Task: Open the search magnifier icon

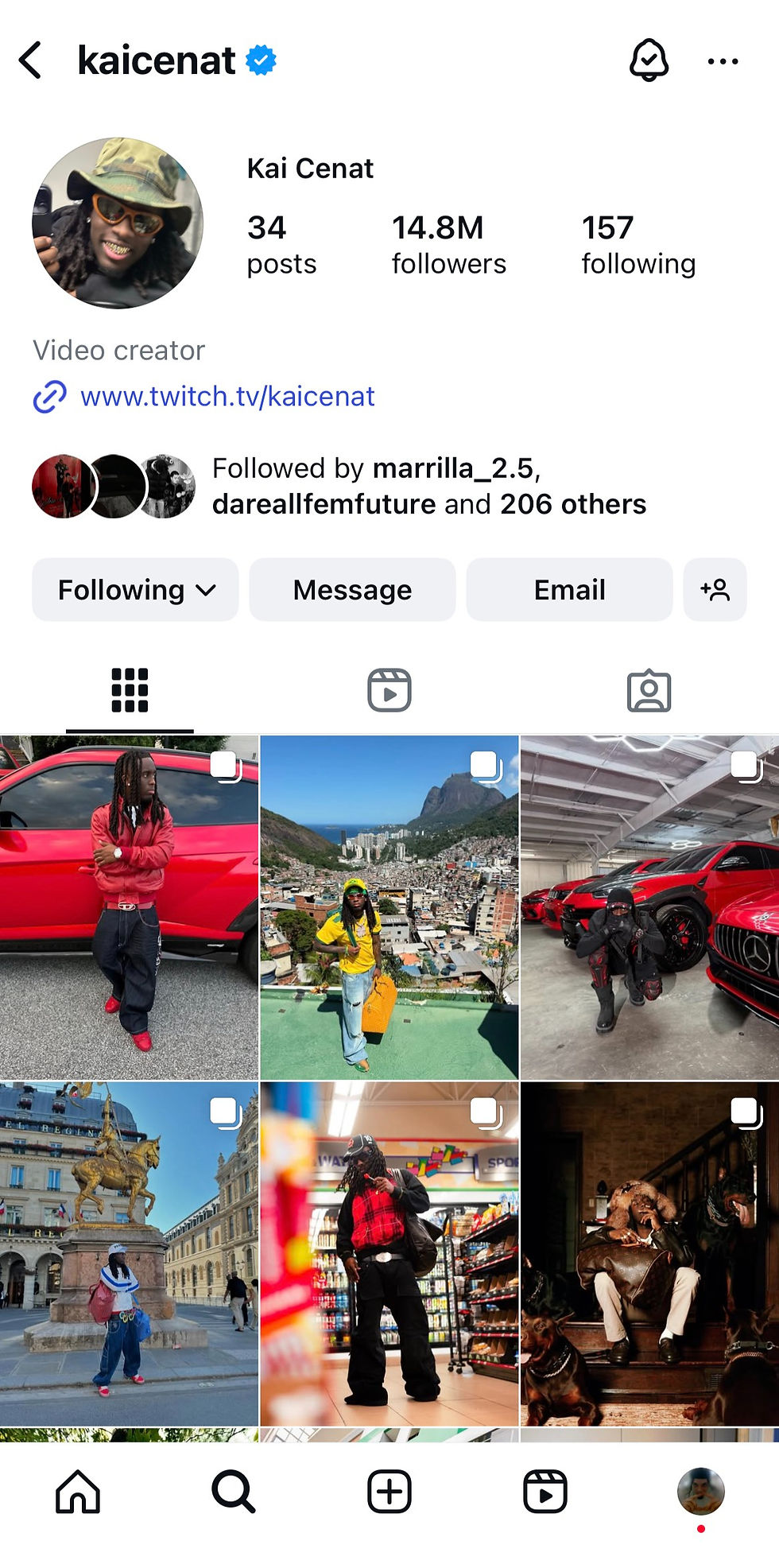Action: click(x=234, y=1492)
